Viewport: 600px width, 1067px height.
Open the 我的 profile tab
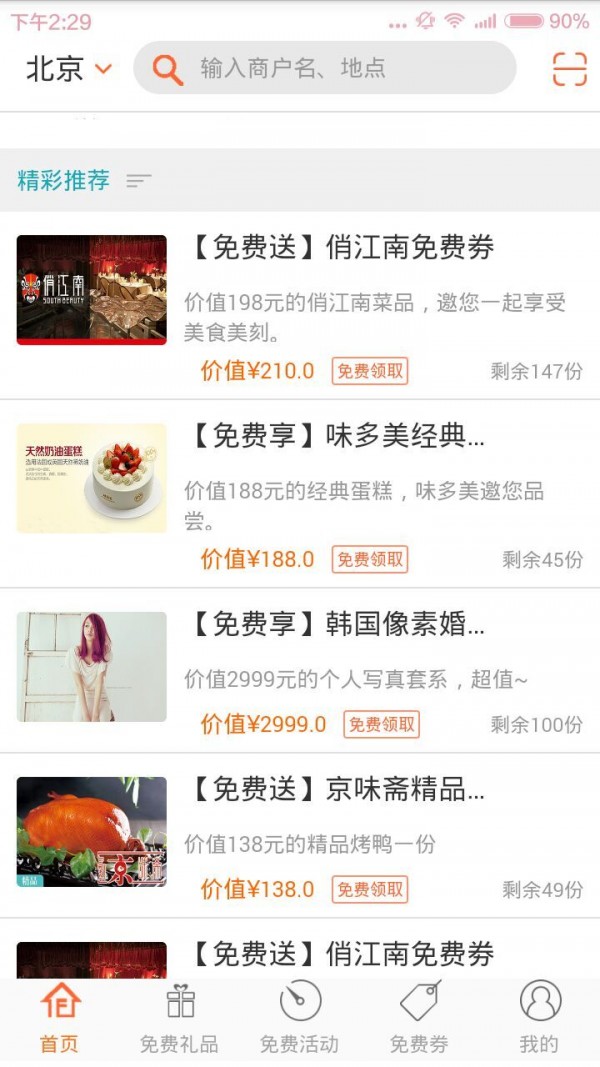tap(540, 1018)
